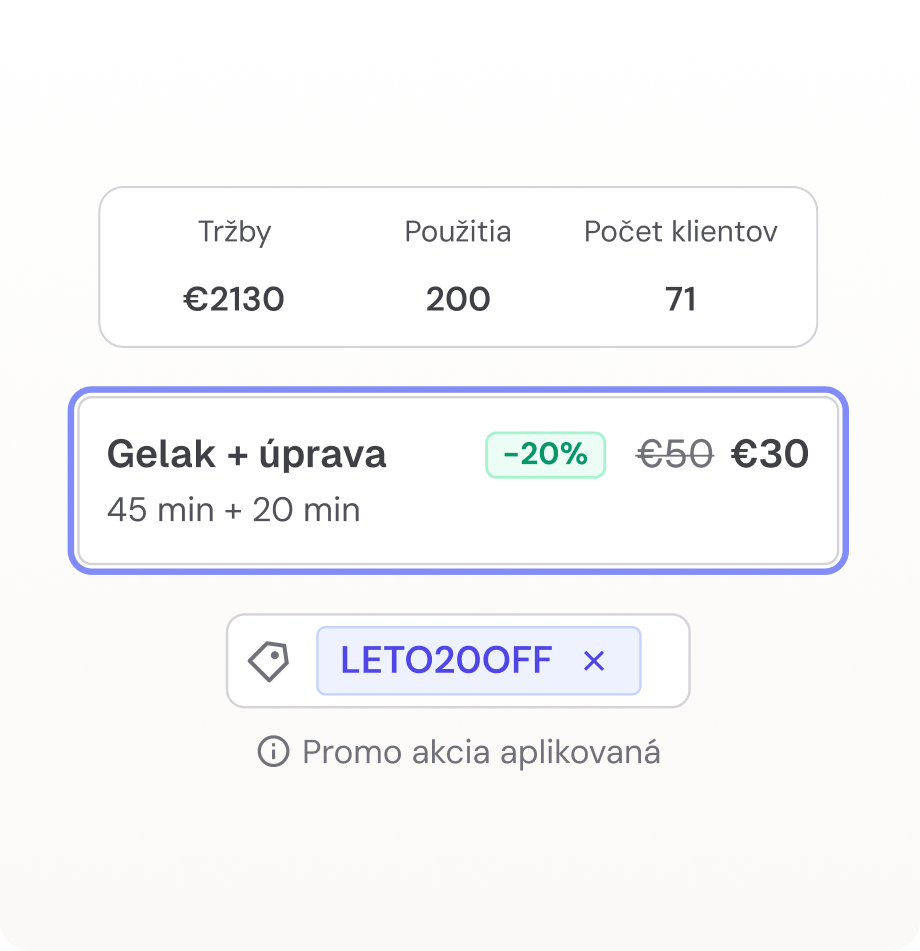Expand the promo code field

457,660
